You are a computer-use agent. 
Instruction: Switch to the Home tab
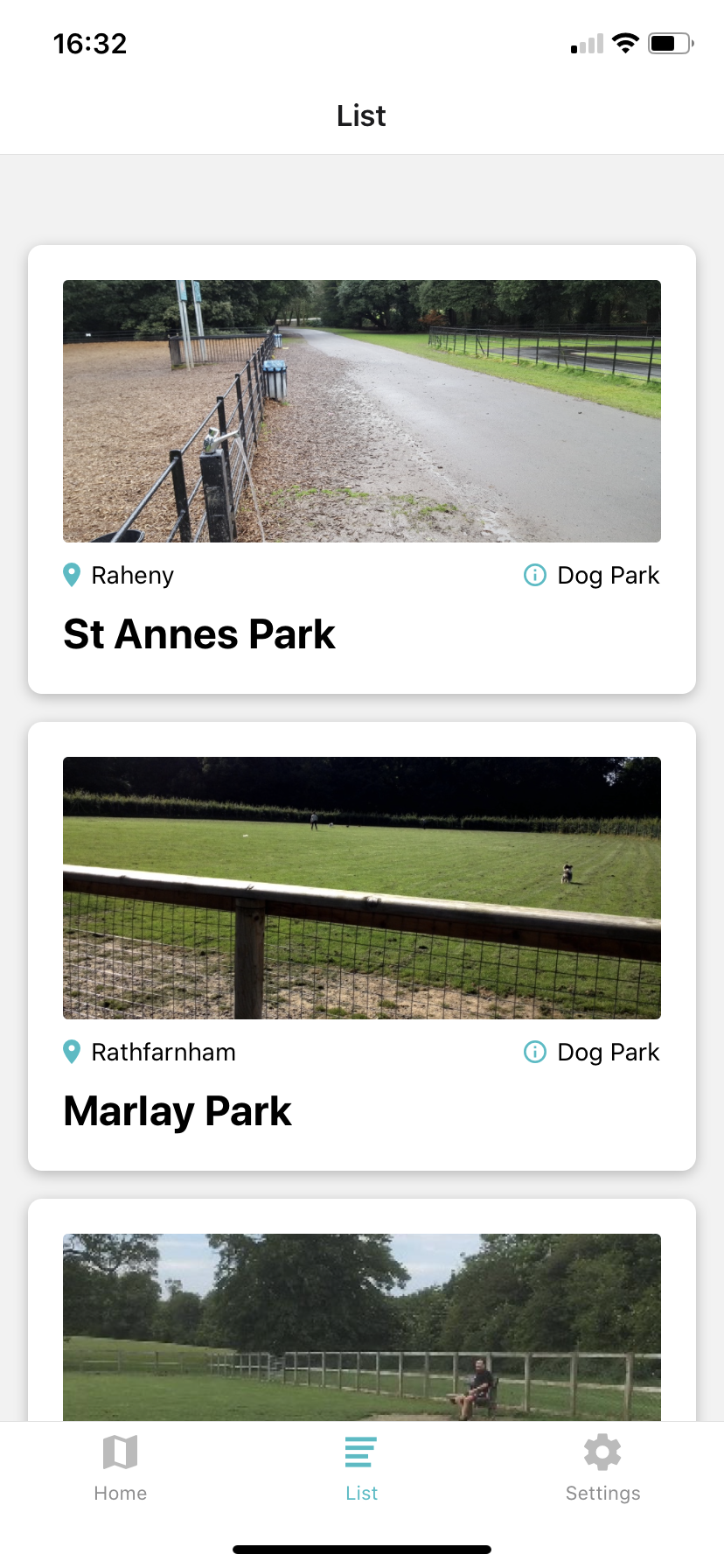pos(121,1468)
